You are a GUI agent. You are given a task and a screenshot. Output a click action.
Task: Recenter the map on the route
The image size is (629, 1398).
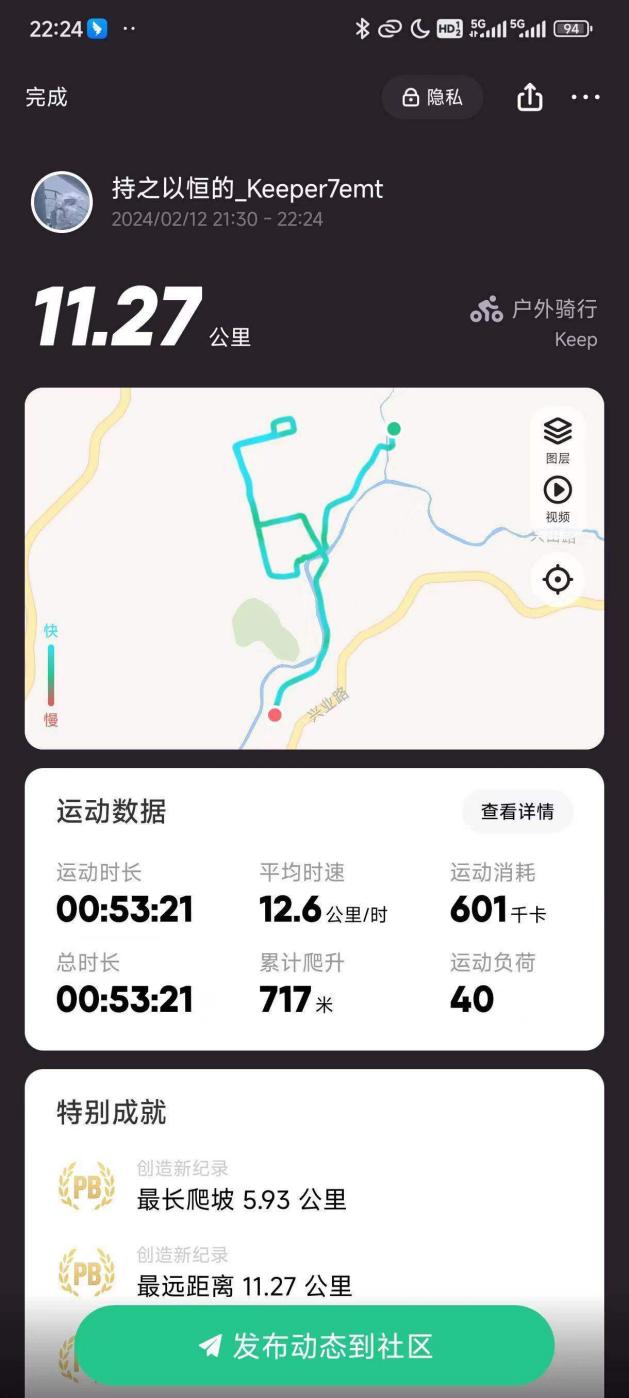tap(557, 579)
